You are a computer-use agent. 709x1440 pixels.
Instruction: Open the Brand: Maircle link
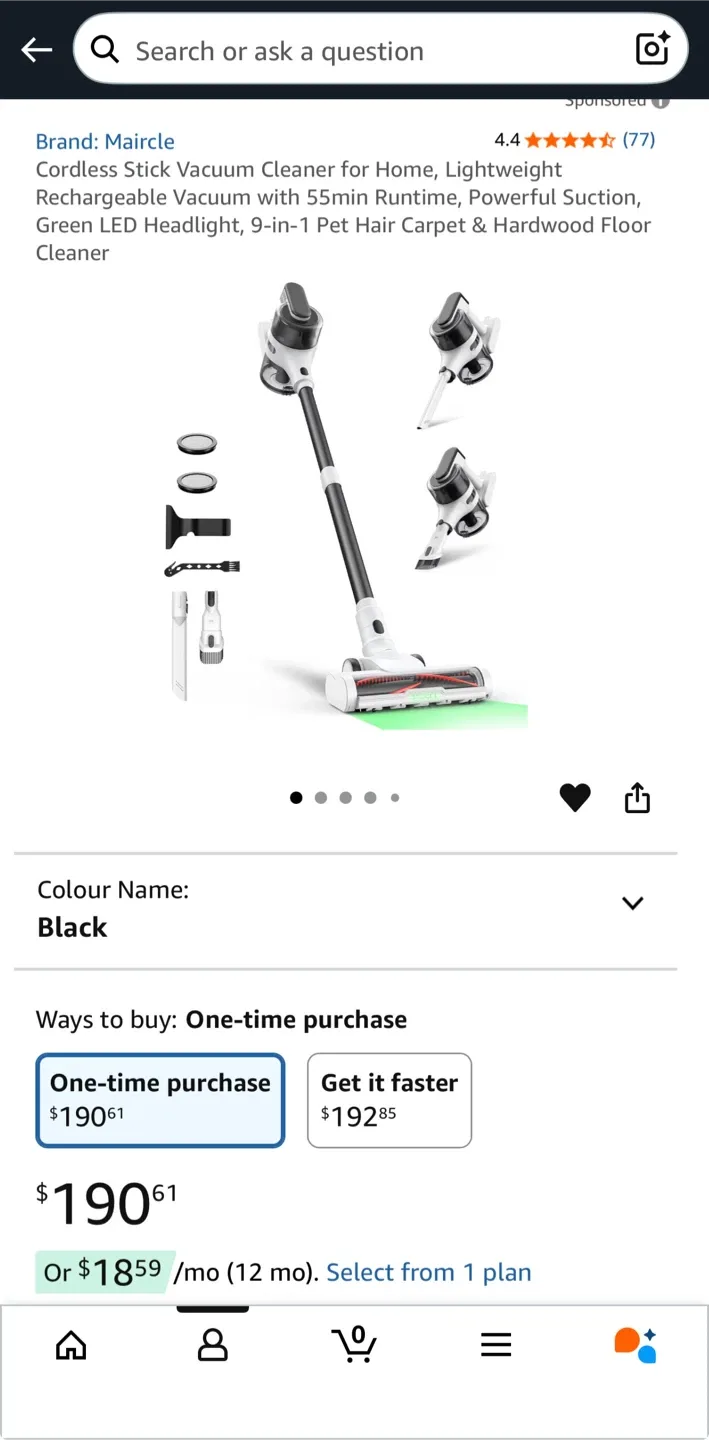(105, 141)
